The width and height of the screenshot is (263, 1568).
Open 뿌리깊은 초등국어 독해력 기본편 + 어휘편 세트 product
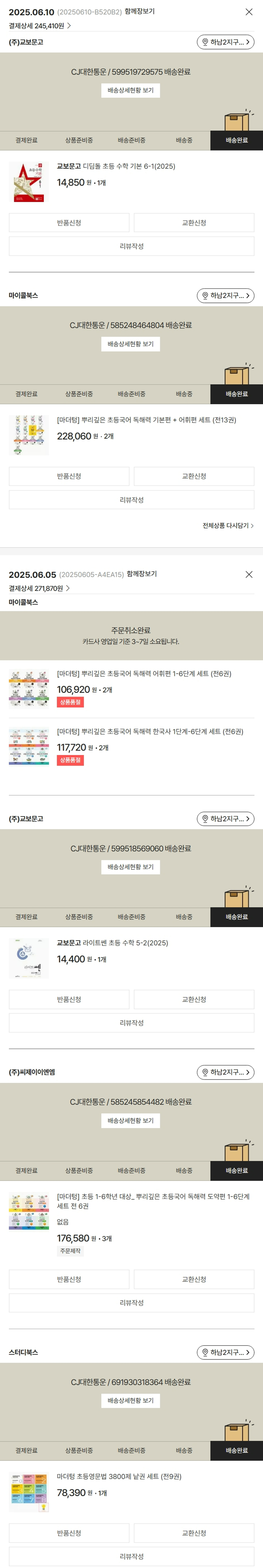click(x=146, y=420)
